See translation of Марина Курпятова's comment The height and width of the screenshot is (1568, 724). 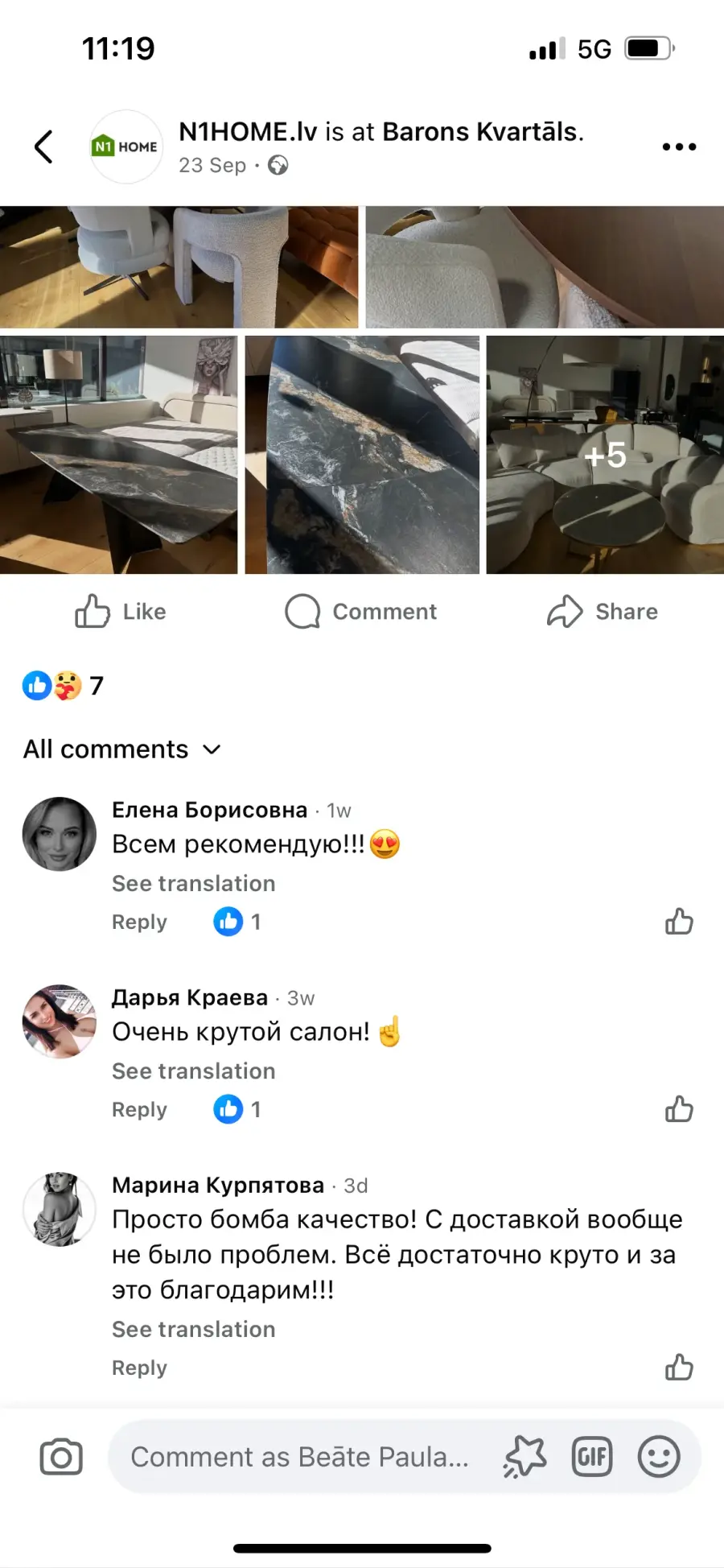coord(193,1329)
